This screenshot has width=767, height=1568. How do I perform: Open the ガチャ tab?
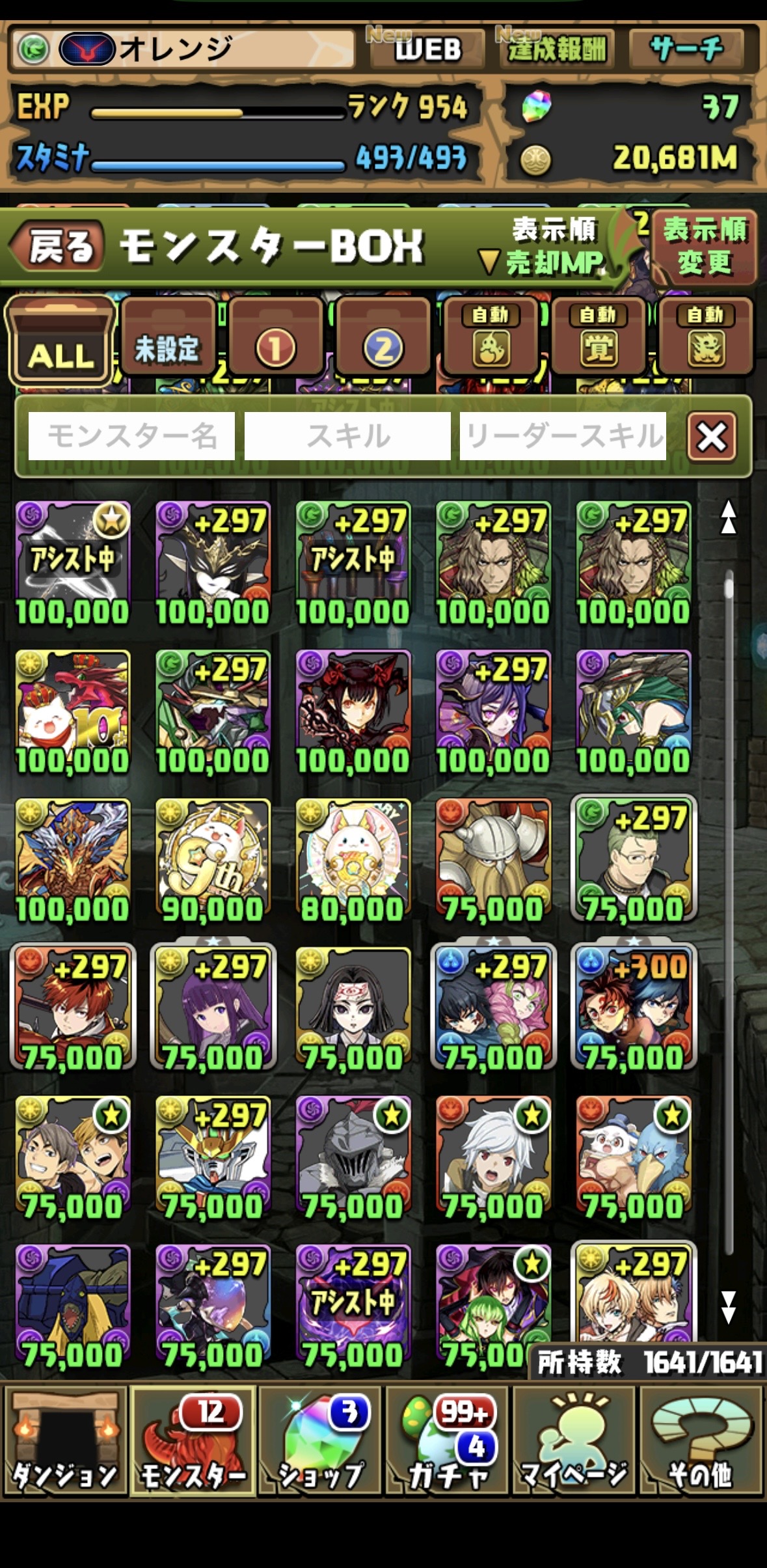(x=448, y=1440)
